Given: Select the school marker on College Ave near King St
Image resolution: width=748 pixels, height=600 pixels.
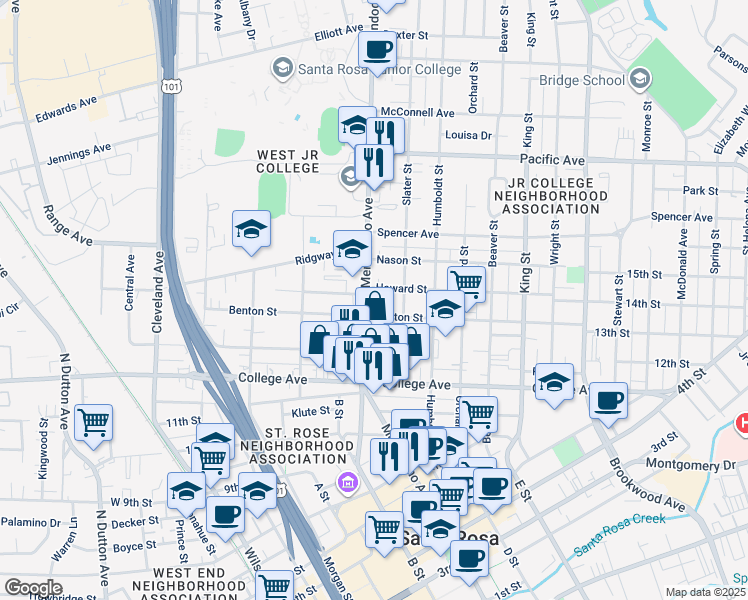Looking at the screenshot, I should pos(554,383).
